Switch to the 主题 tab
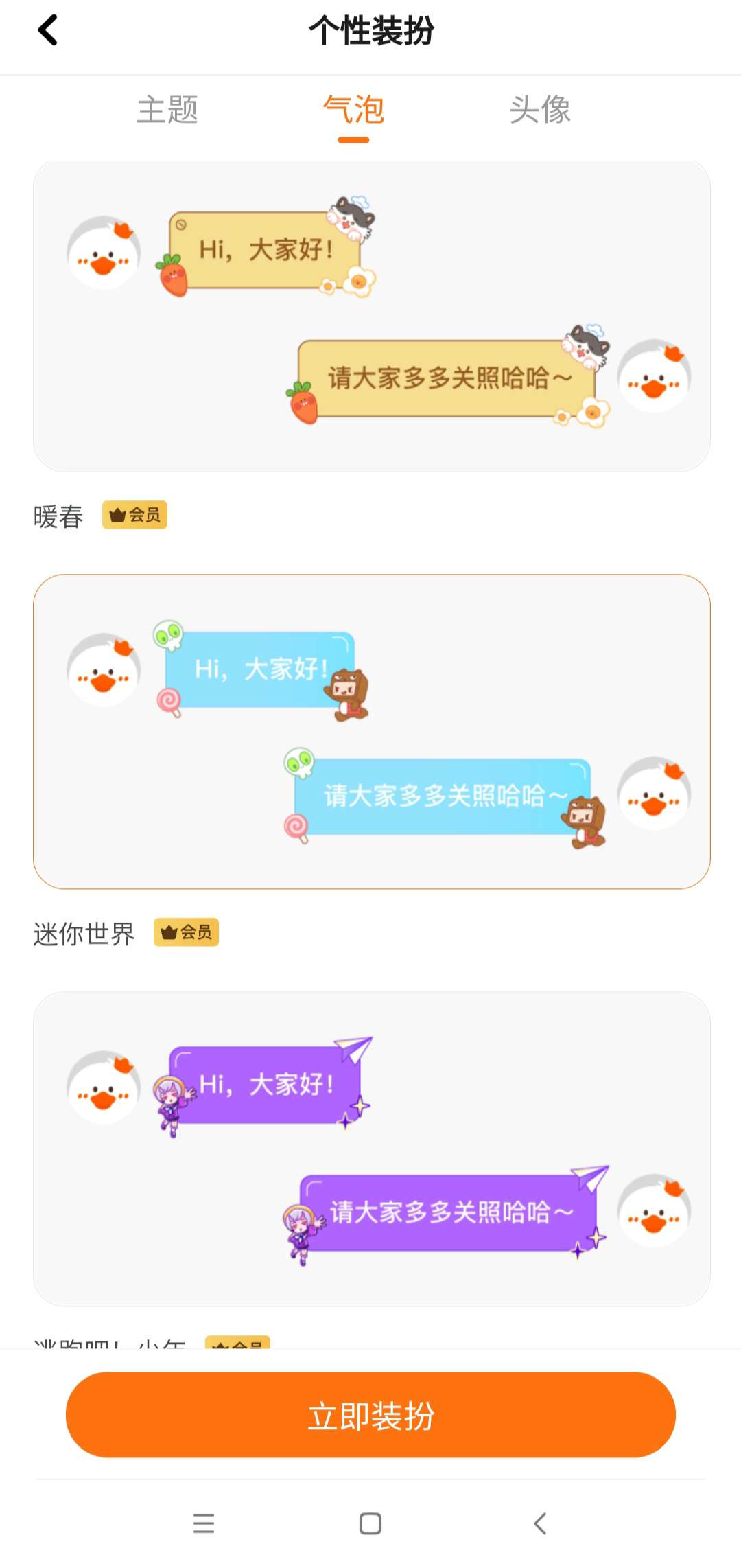Image resolution: width=741 pixels, height=1568 pixels. click(x=167, y=110)
